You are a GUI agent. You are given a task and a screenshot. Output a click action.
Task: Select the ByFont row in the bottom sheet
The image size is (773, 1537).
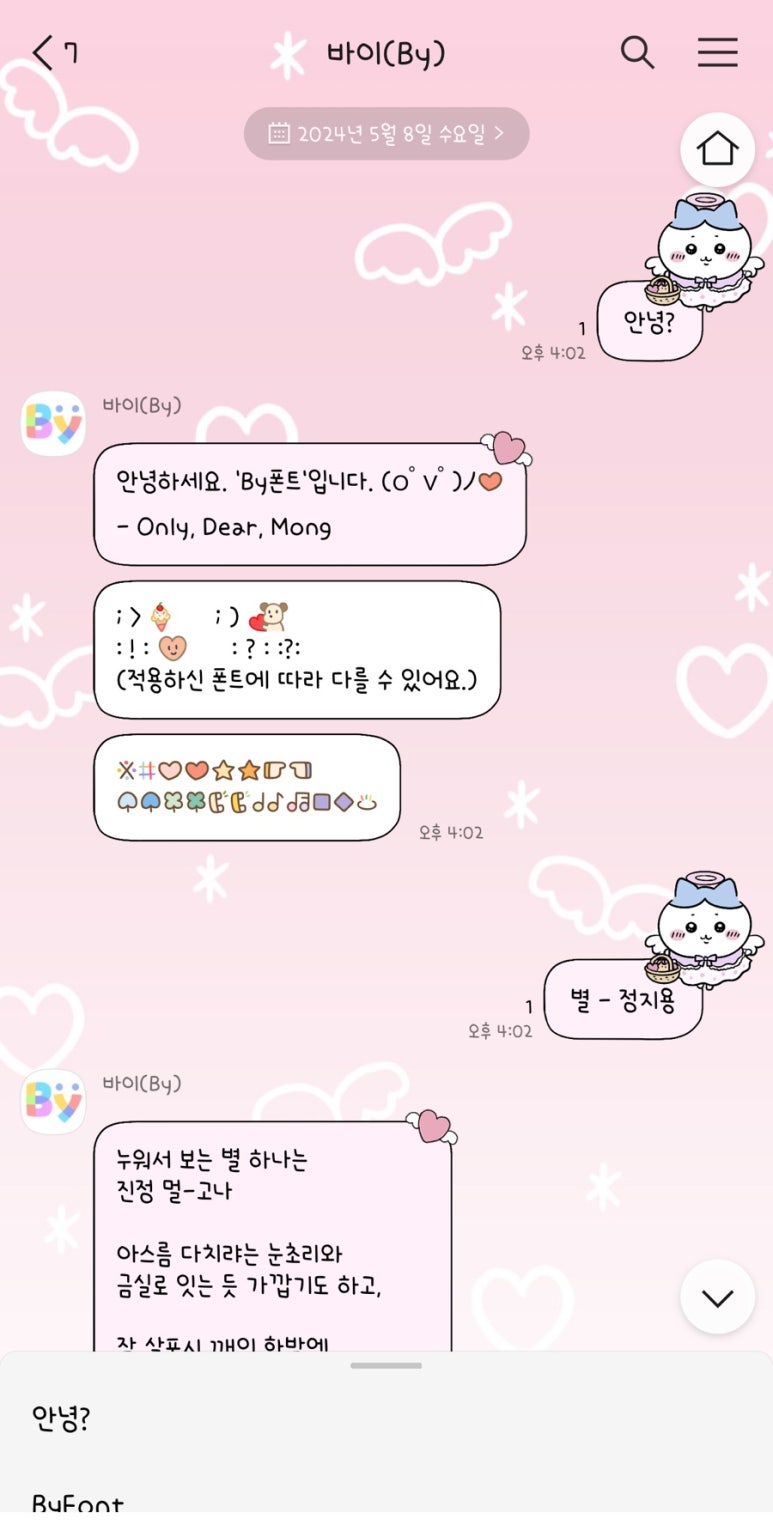(386, 1503)
